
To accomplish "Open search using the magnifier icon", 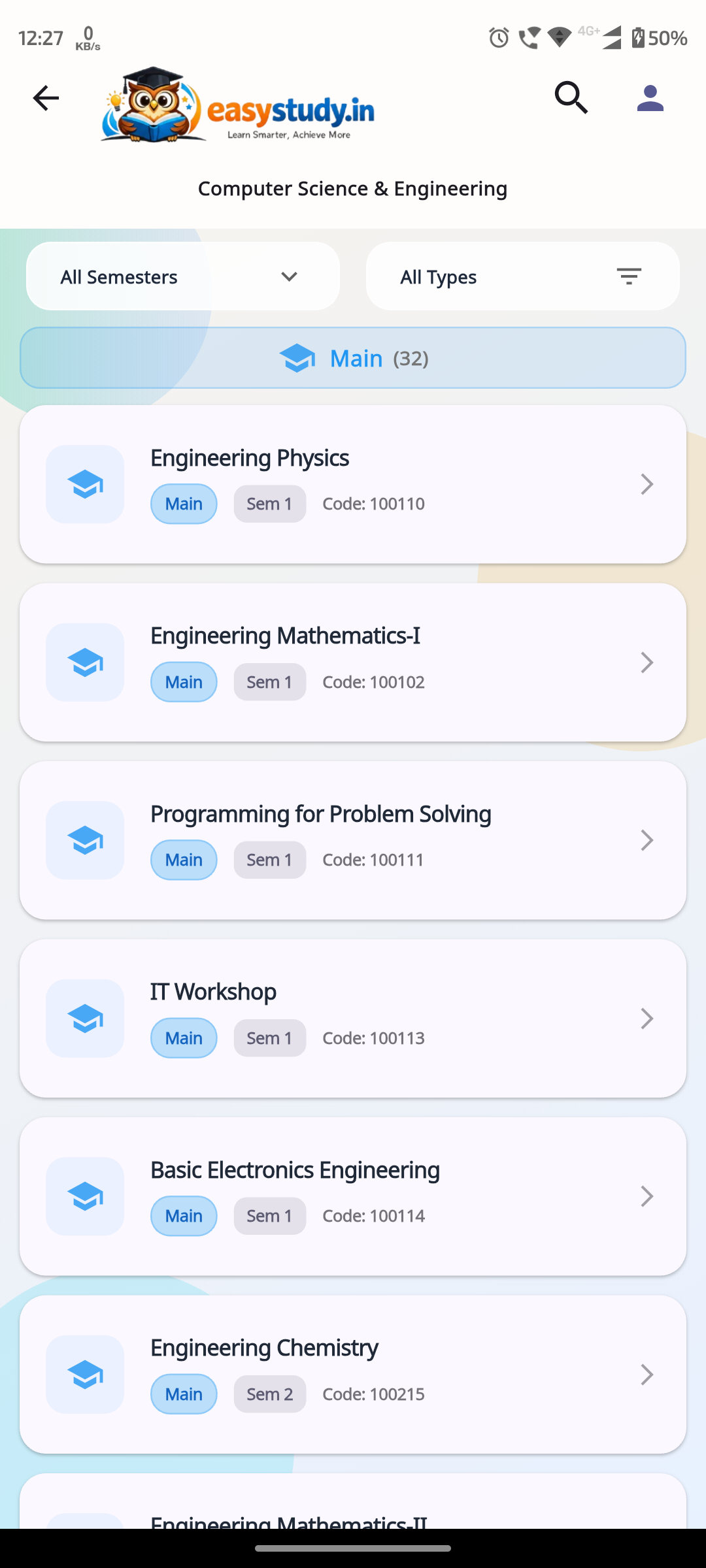I will point(570,97).
